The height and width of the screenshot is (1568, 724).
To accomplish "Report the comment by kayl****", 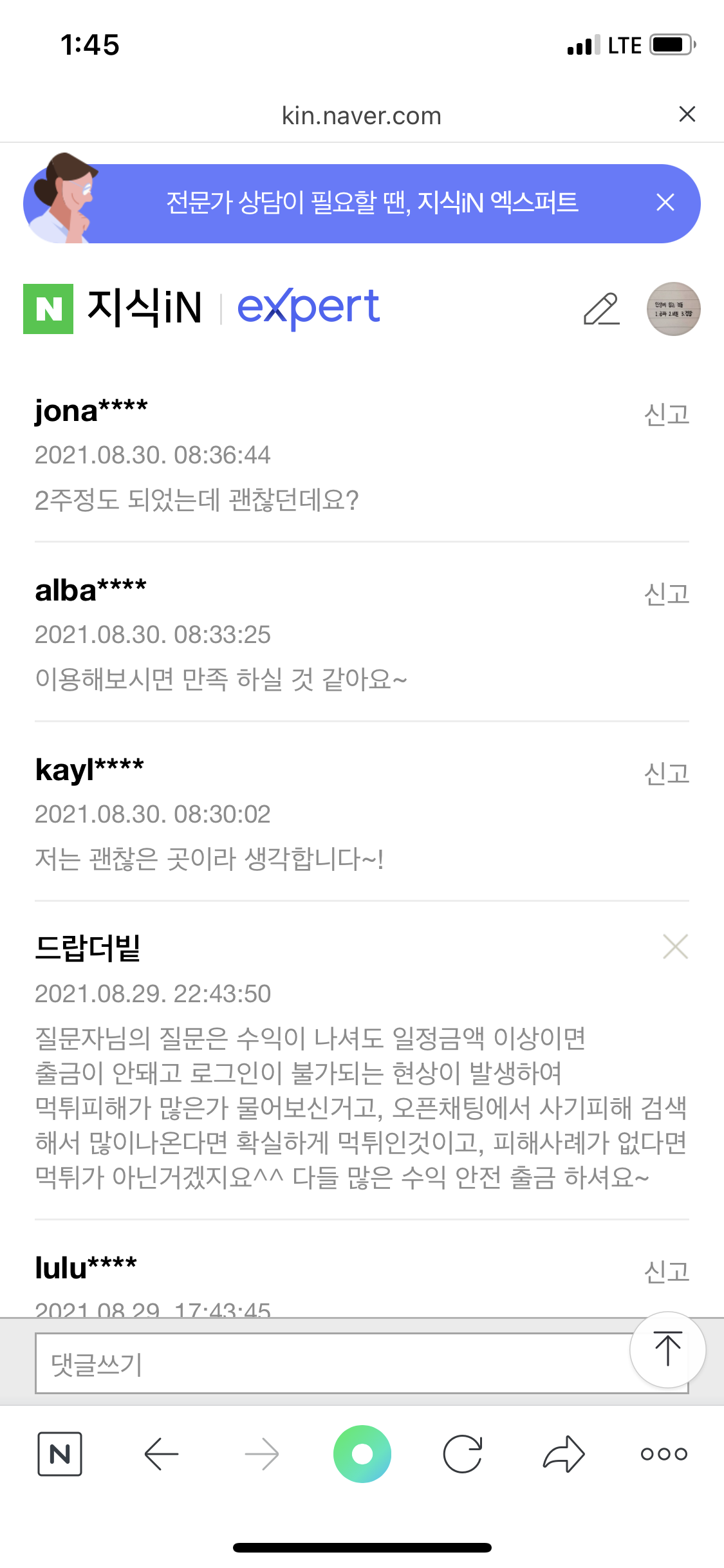I will point(666,774).
